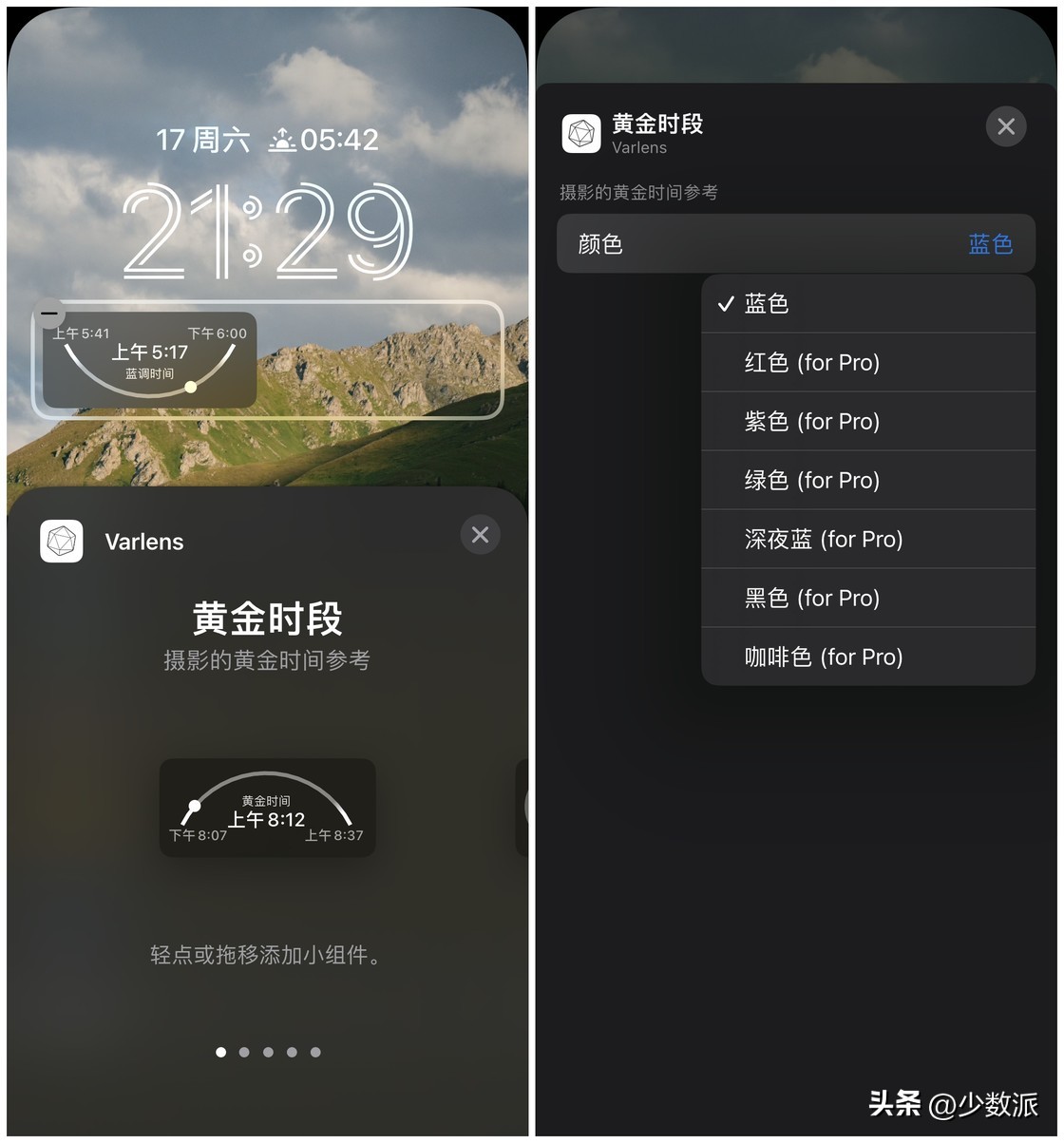Tap the sunrise icon beside 05:42
The width and height of the screenshot is (1064, 1143).
click(283, 138)
